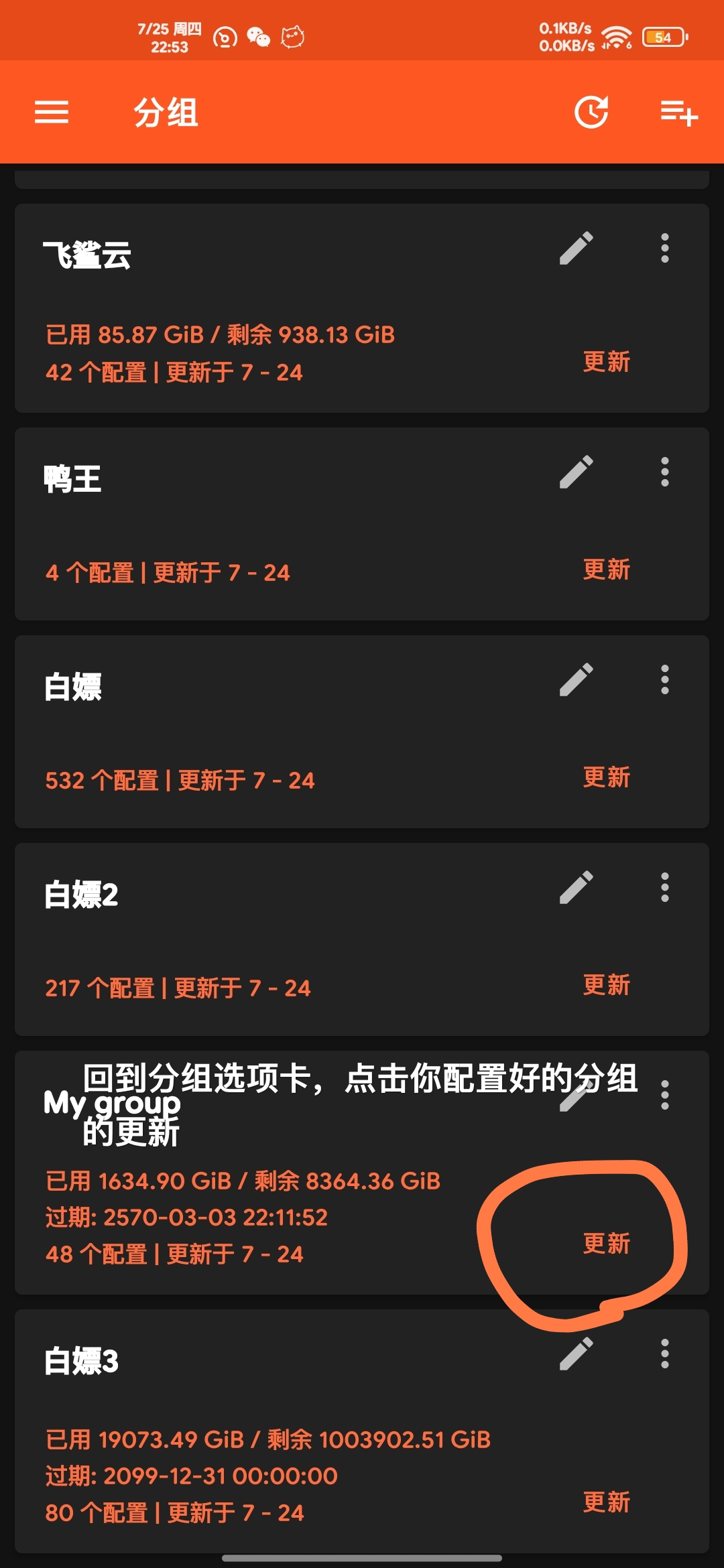Edit the 白嫖2 group with pencil icon

578,889
